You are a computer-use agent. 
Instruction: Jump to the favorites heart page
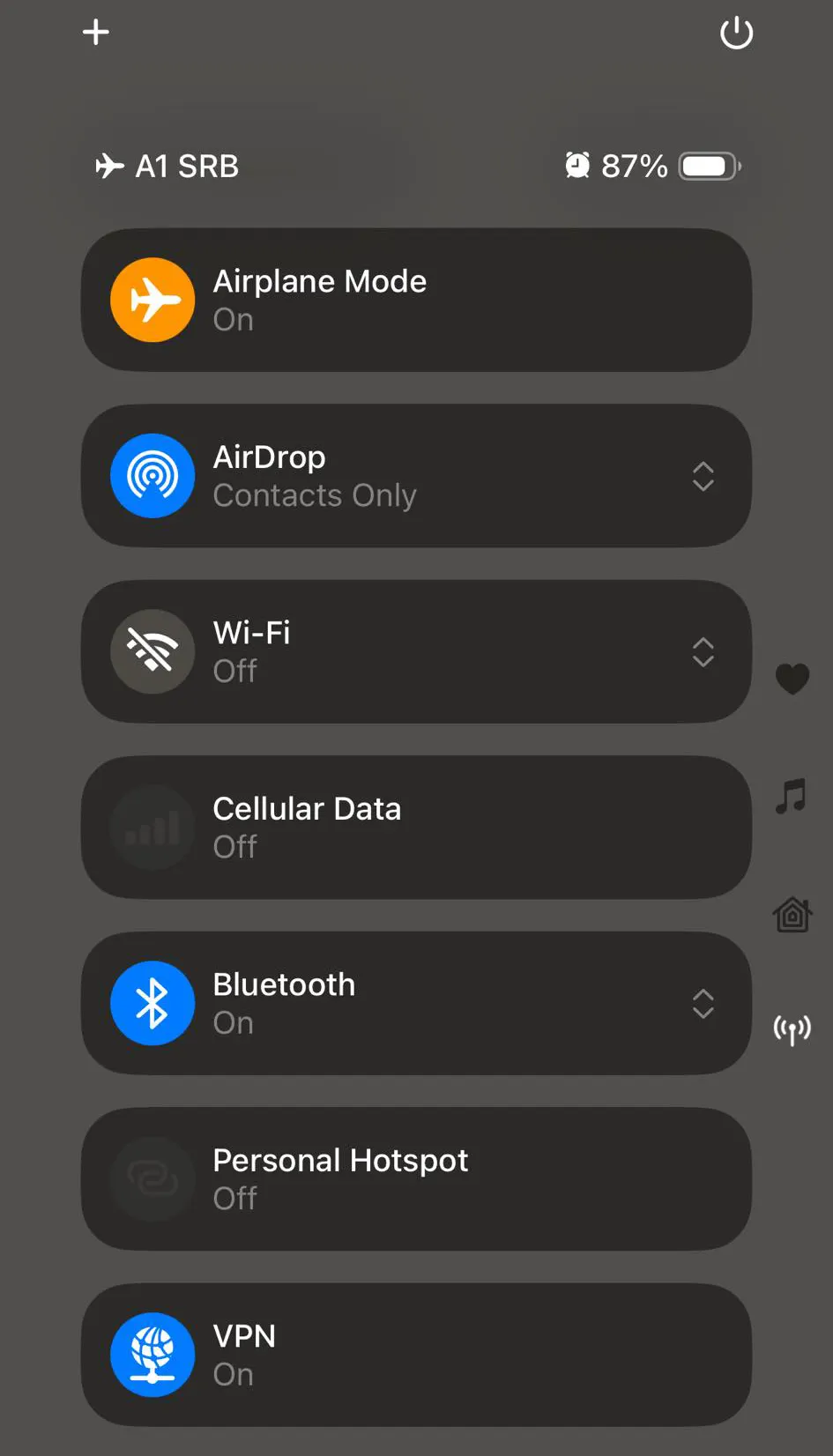[x=792, y=678]
